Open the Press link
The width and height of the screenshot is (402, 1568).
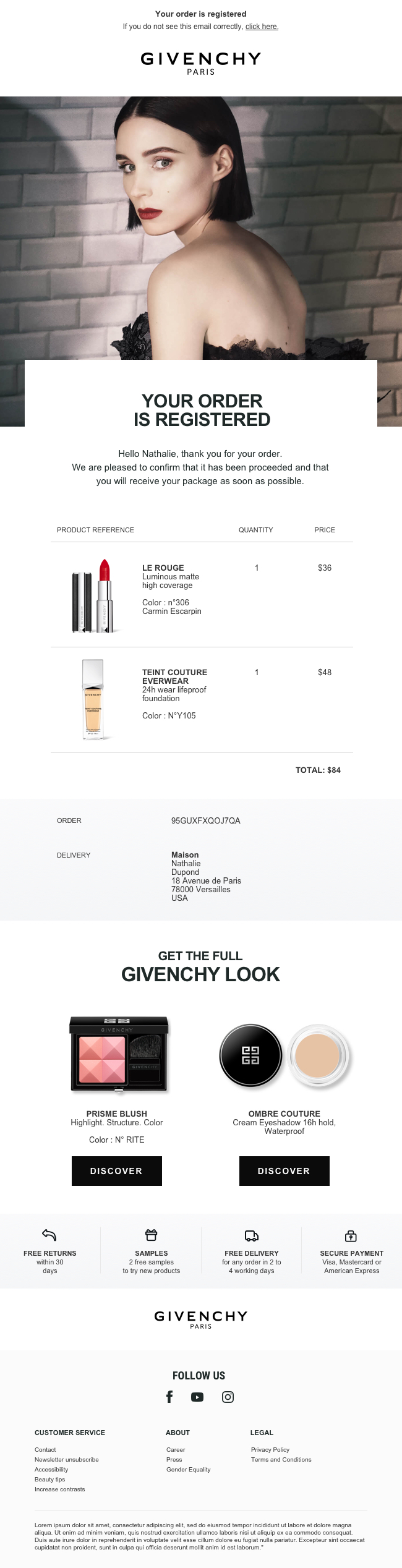tap(174, 1459)
